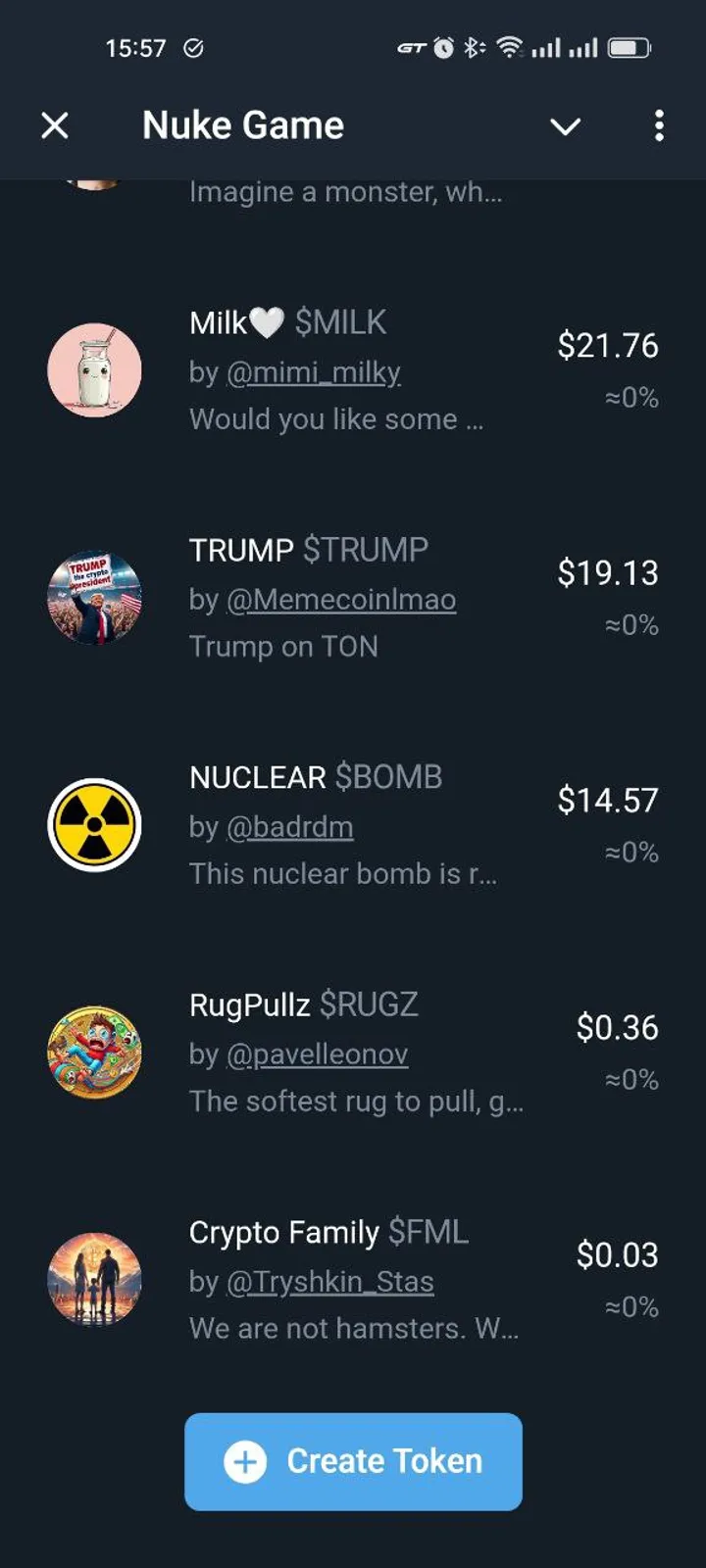The image size is (706, 1568).
Task: Close the Nuke Game mini app
Action: (x=56, y=125)
